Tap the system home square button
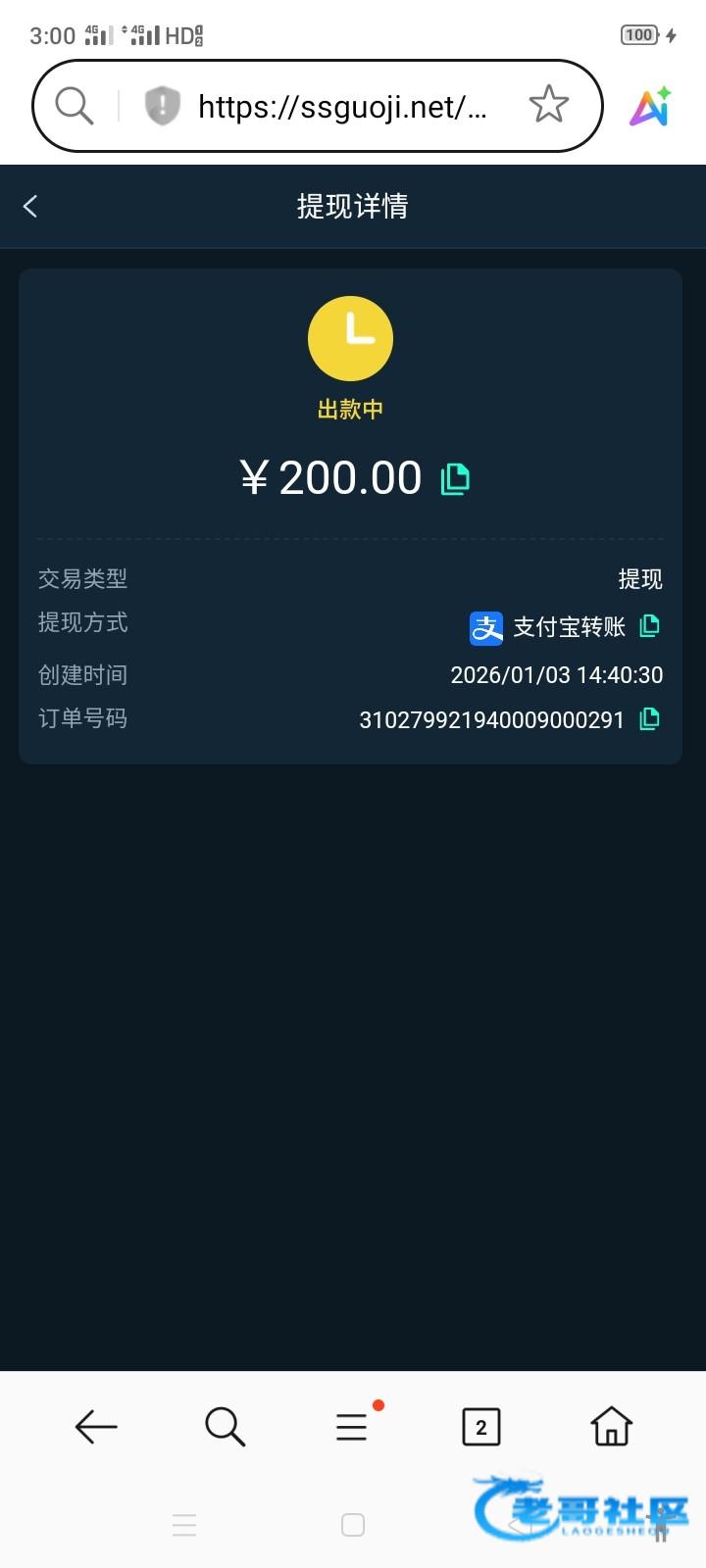Screen dimensions: 706x1568 (x=353, y=1525)
